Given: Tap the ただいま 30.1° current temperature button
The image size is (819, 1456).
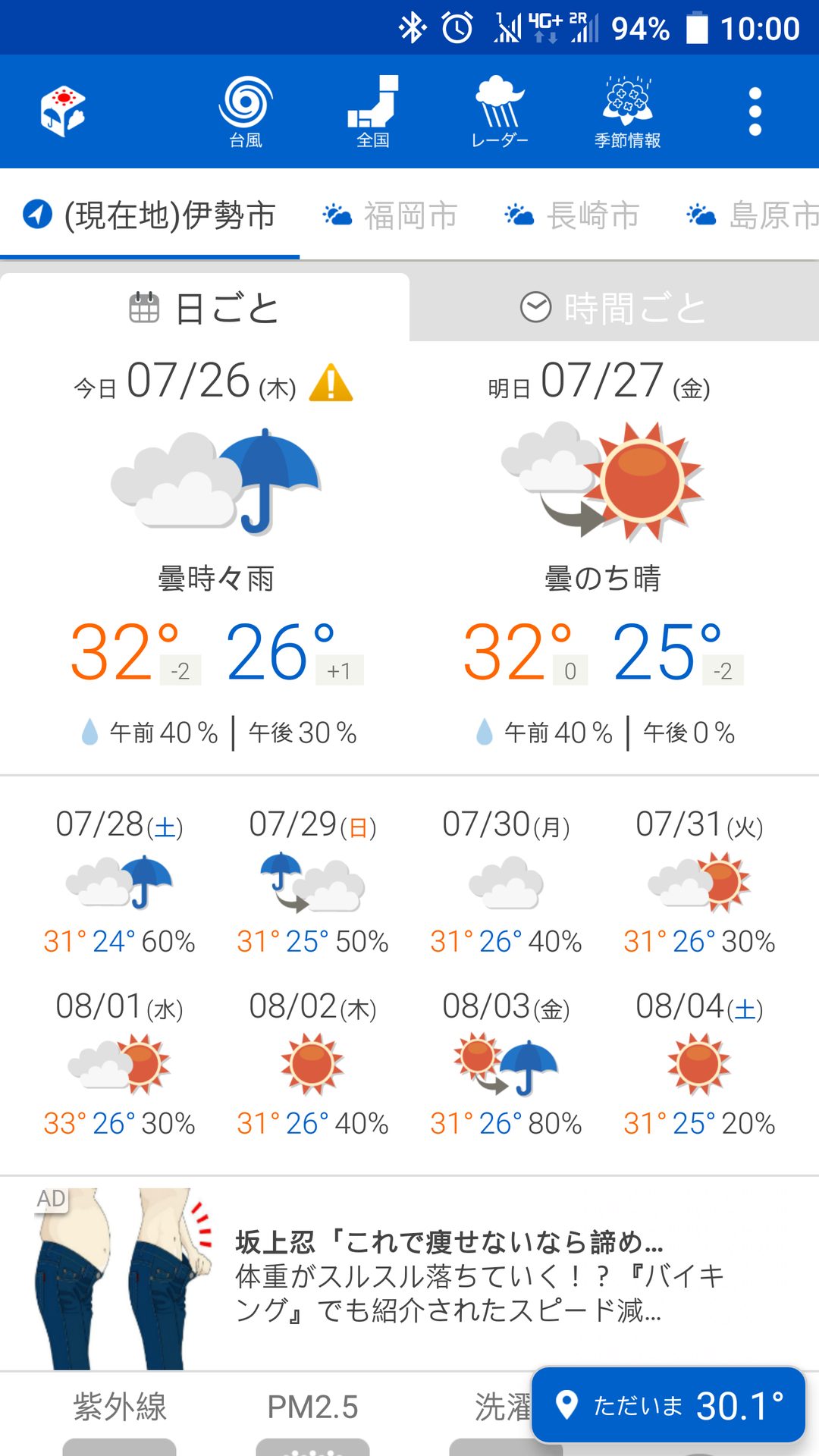Looking at the screenshot, I should tap(668, 1405).
